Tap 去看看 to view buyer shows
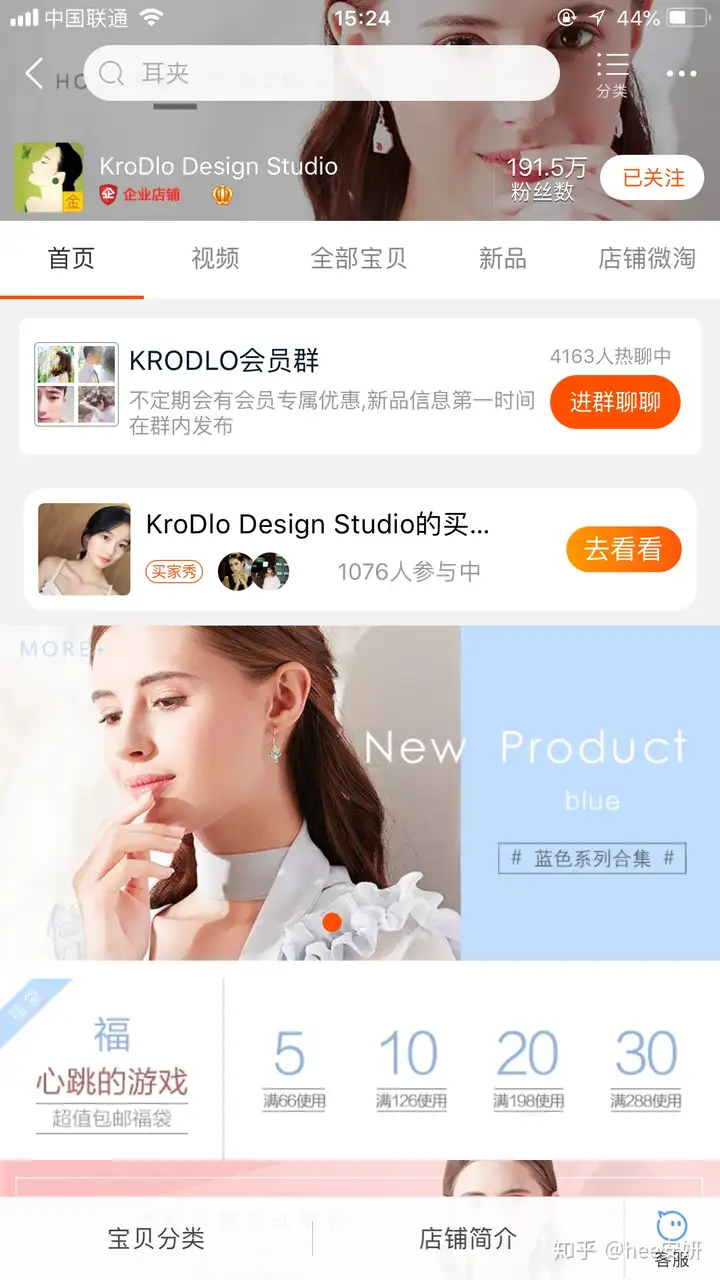Image resolution: width=720 pixels, height=1280 pixels. (623, 549)
